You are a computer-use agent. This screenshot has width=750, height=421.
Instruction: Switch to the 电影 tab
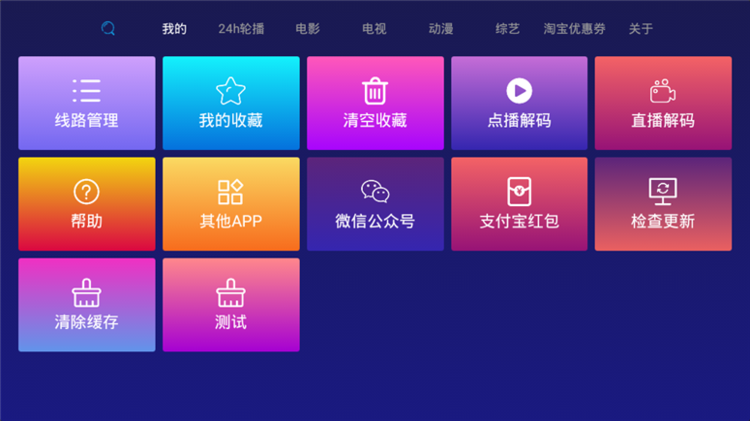point(308,29)
